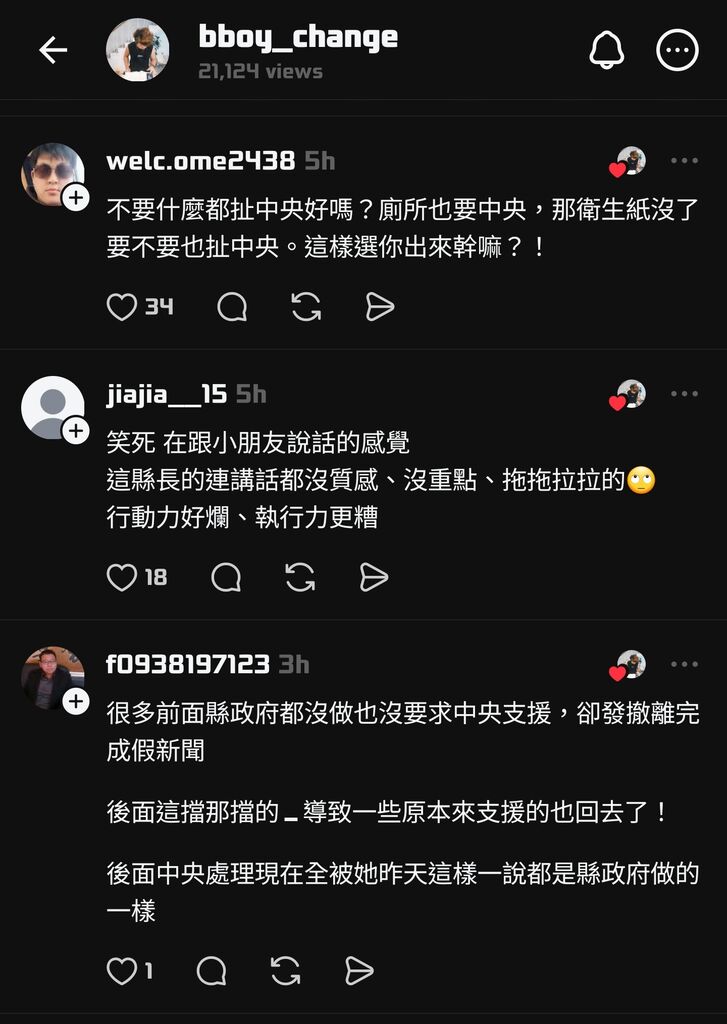This screenshot has width=727, height=1024.
Task: Like jiajia__15's comment
Action: click(x=122, y=577)
